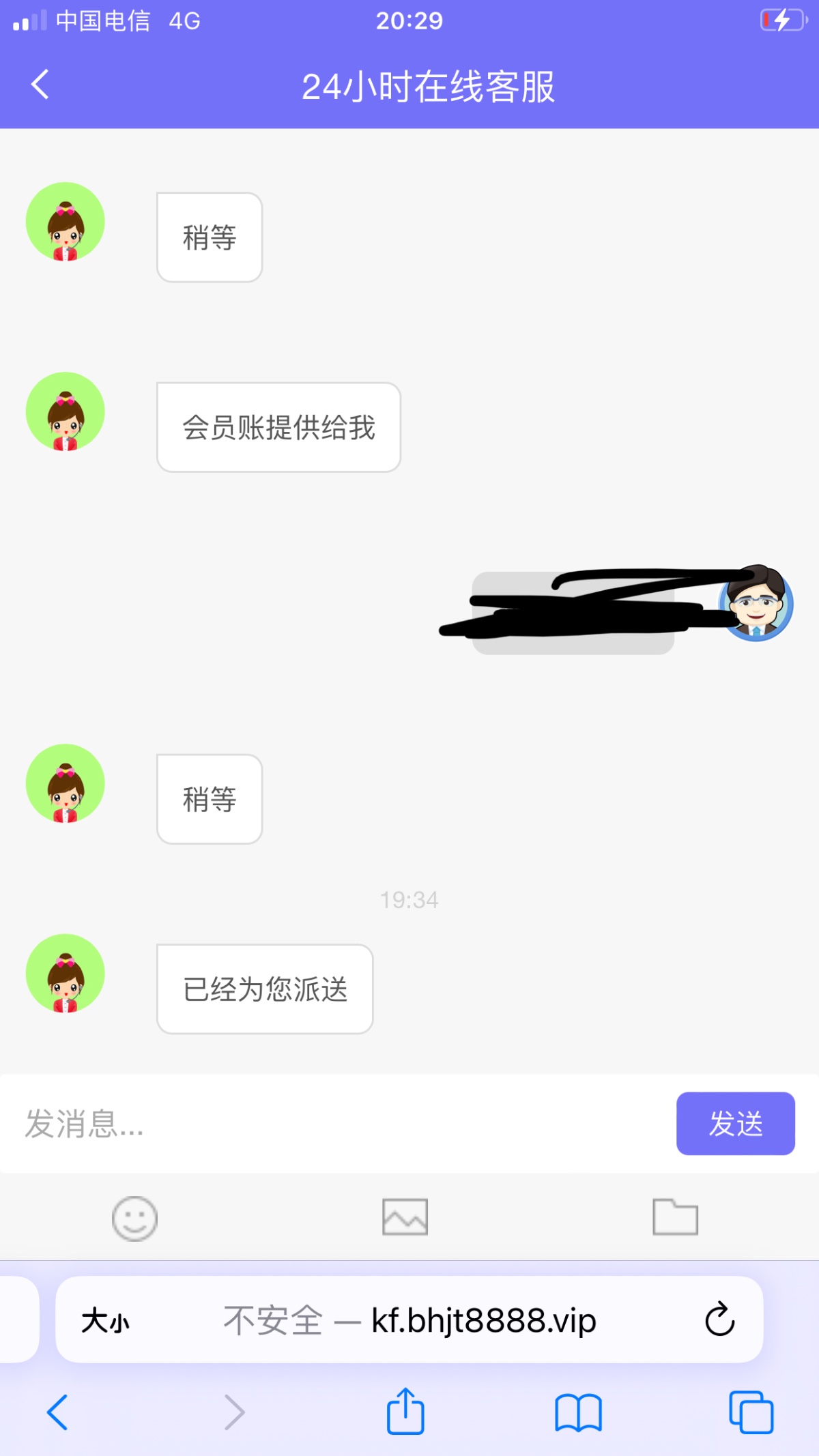Go back from the 24小时在线客服 chat
819x1456 pixels.
[41, 85]
